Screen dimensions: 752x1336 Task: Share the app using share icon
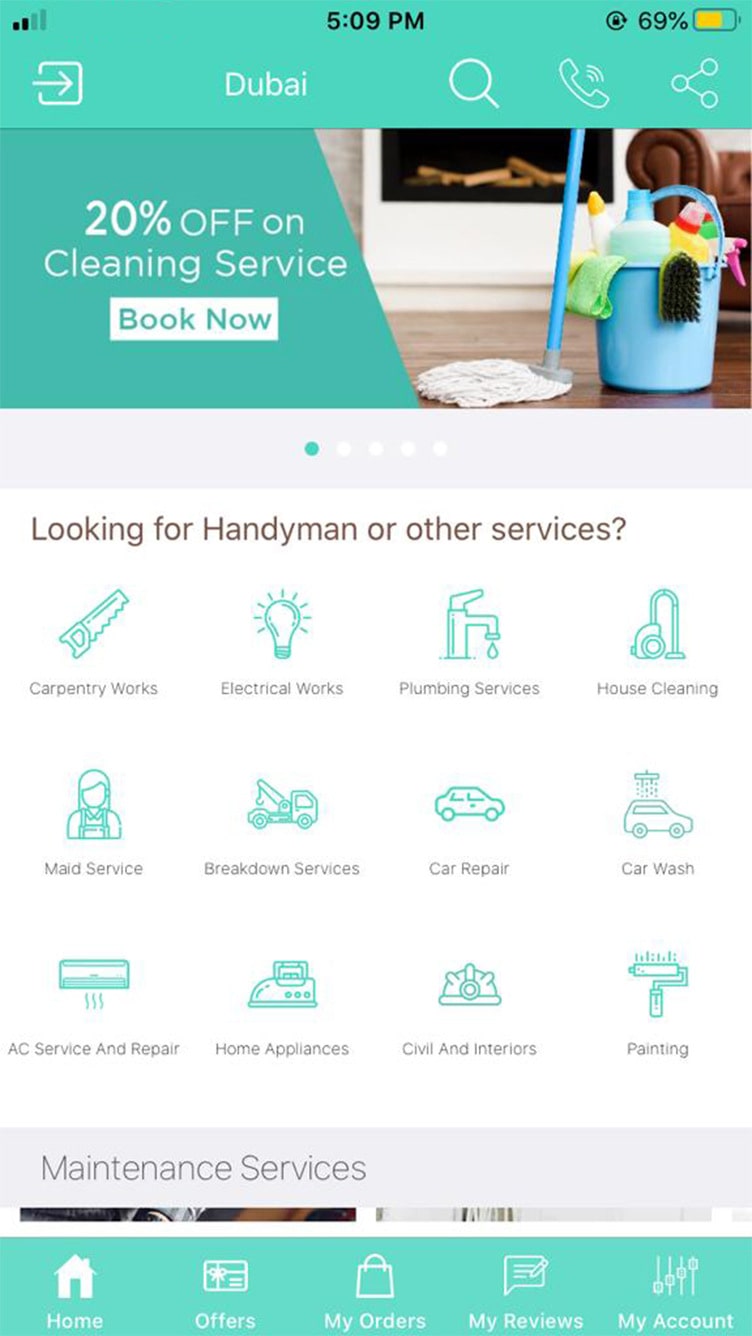tap(695, 83)
